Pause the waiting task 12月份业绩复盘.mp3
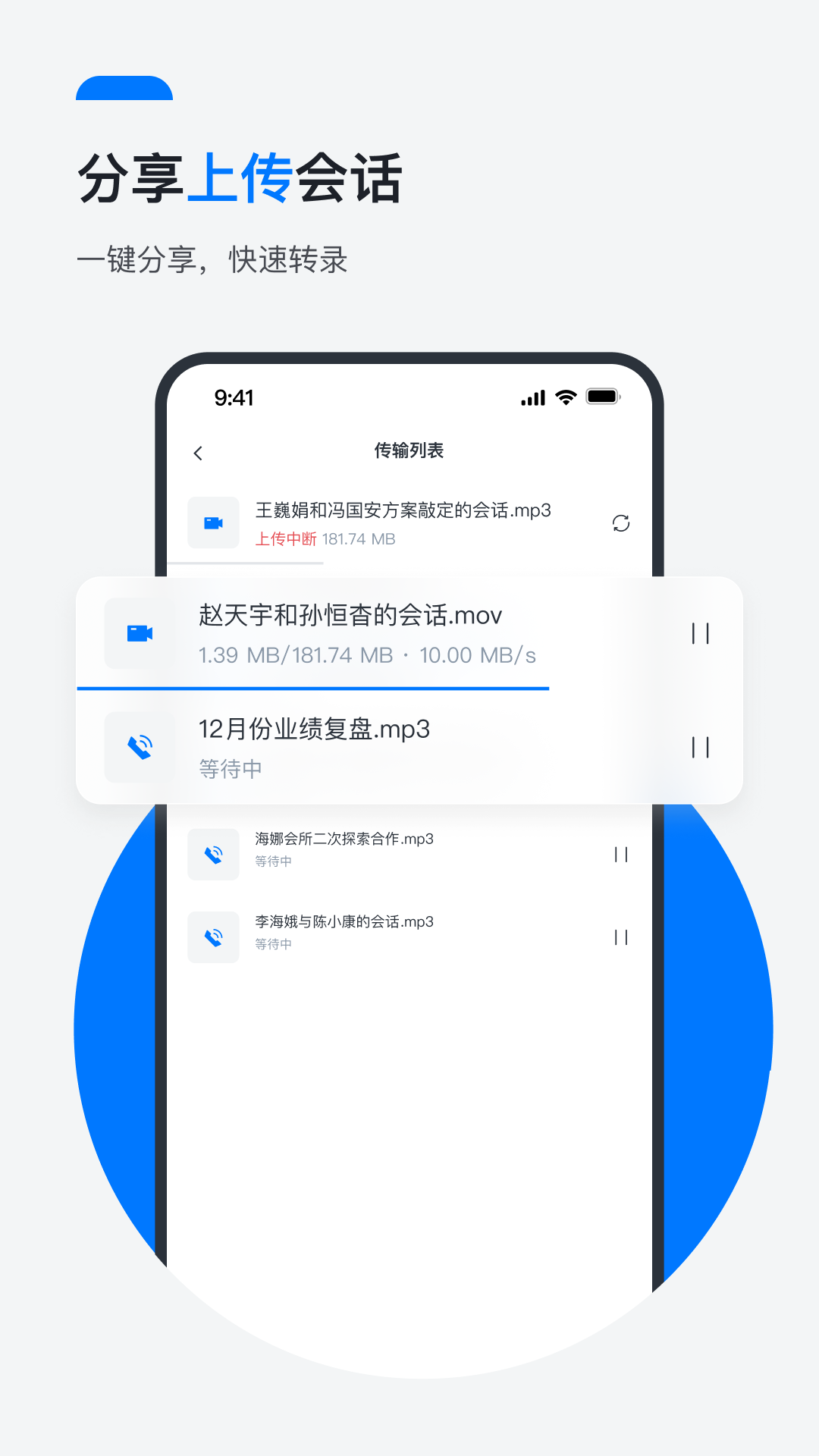 tap(700, 747)
